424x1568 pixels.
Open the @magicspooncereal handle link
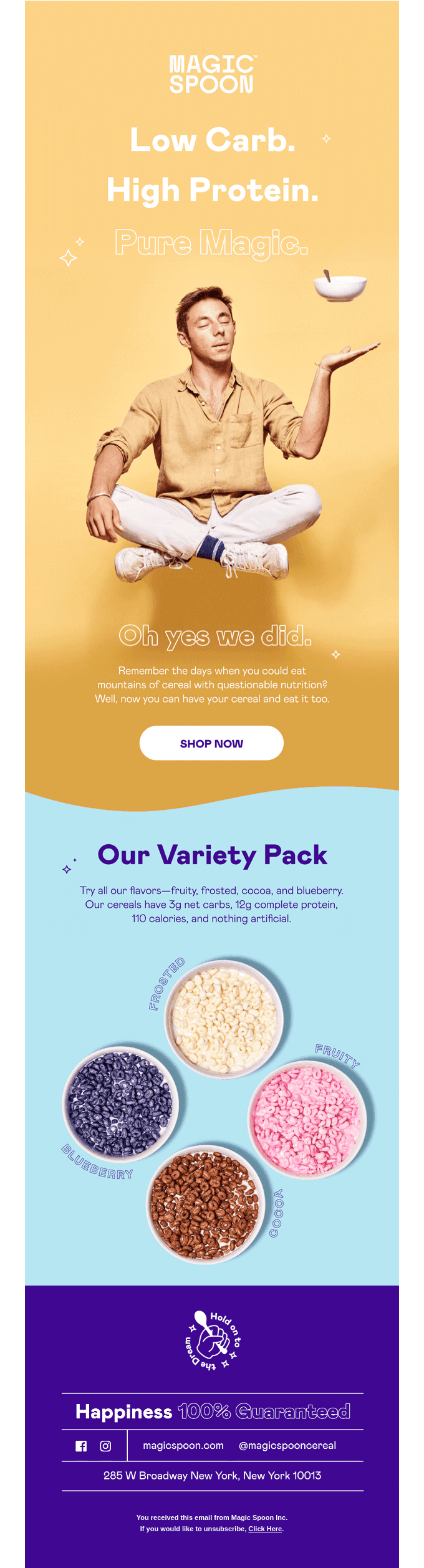[287, 1445]
